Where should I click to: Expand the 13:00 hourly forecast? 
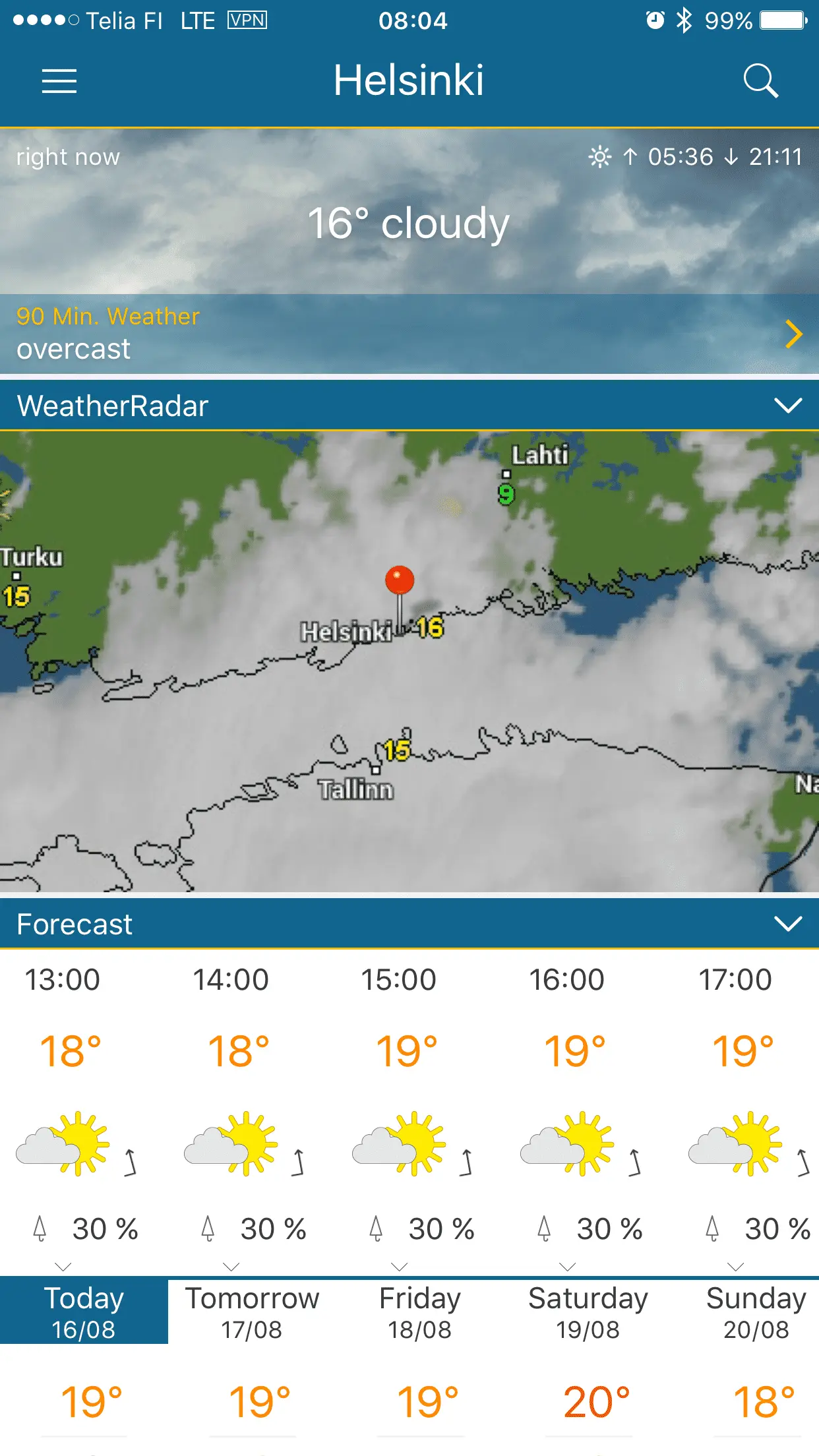click(63, 1266)
